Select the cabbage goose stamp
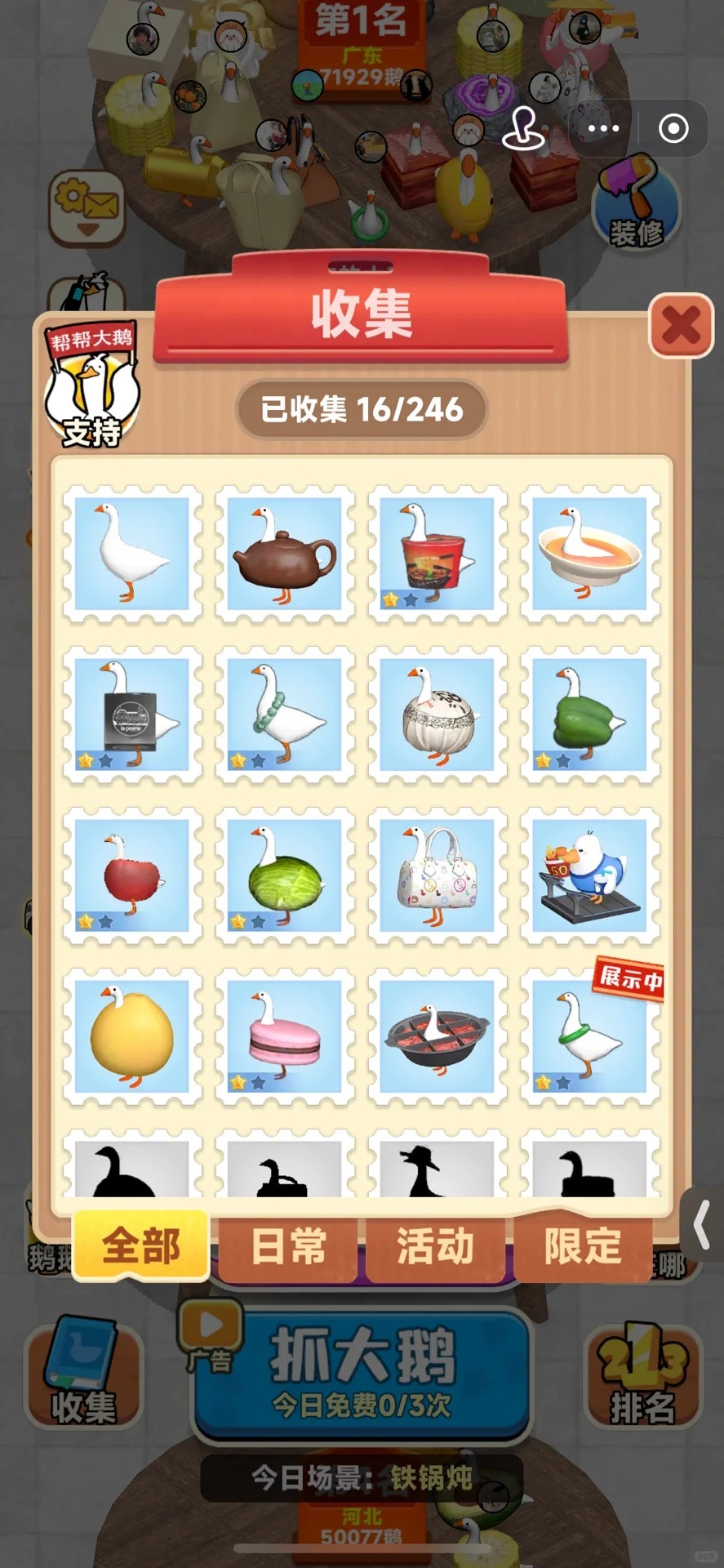Screen dimensions: 724x1568 coord(285,876)
